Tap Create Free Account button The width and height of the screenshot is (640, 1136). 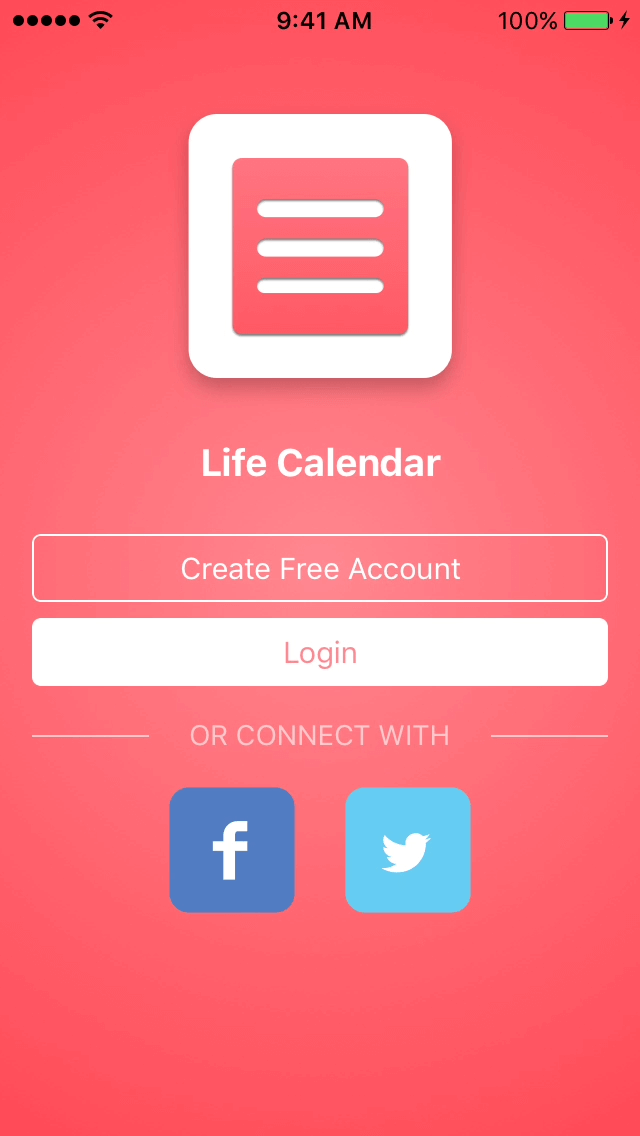[x=320, y=568]
